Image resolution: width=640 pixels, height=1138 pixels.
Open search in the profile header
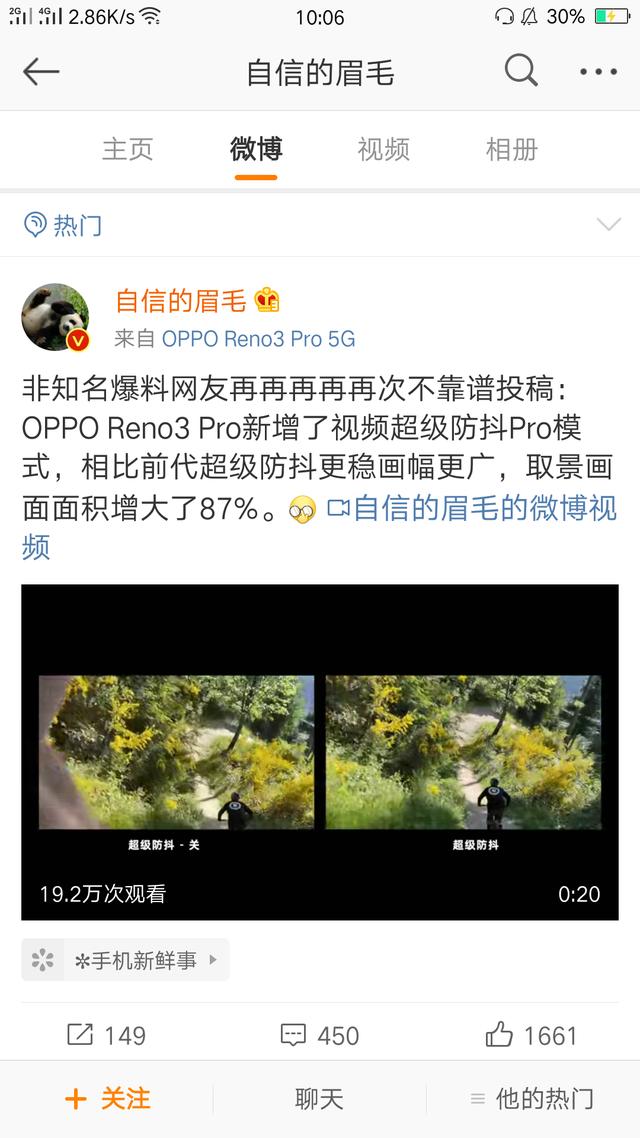pos(521,72)
